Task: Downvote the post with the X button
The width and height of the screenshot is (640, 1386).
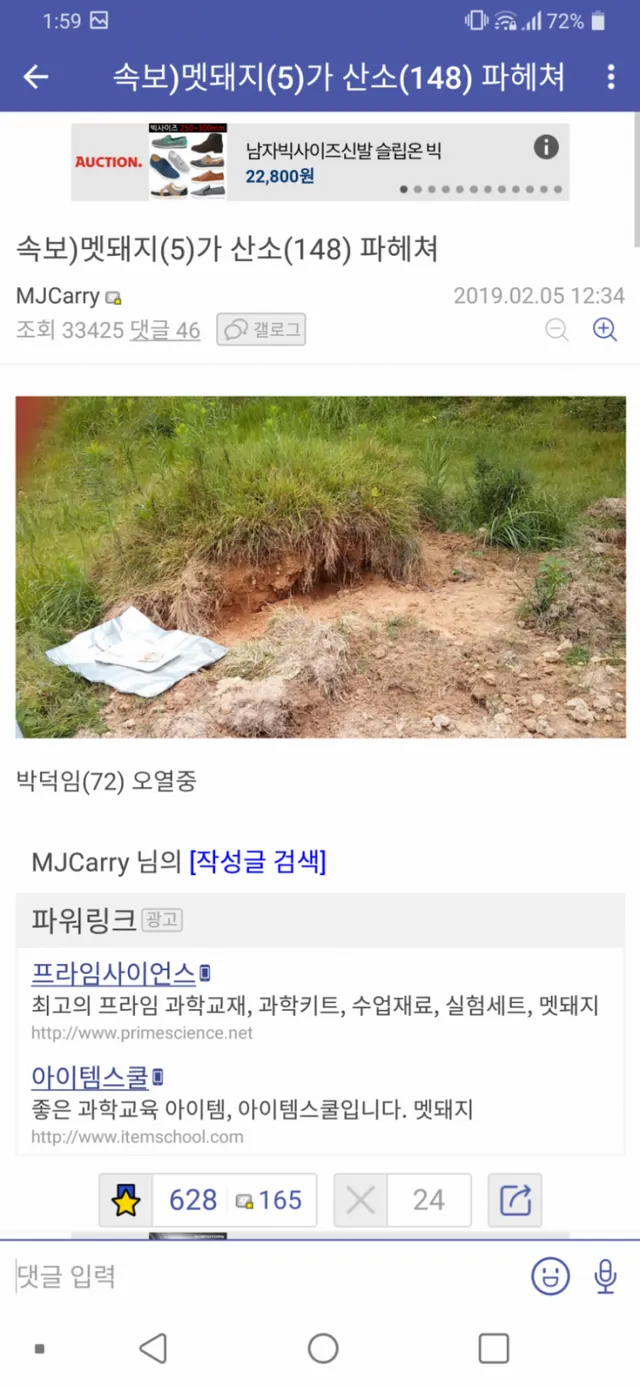Action: tap(360, 1200)
